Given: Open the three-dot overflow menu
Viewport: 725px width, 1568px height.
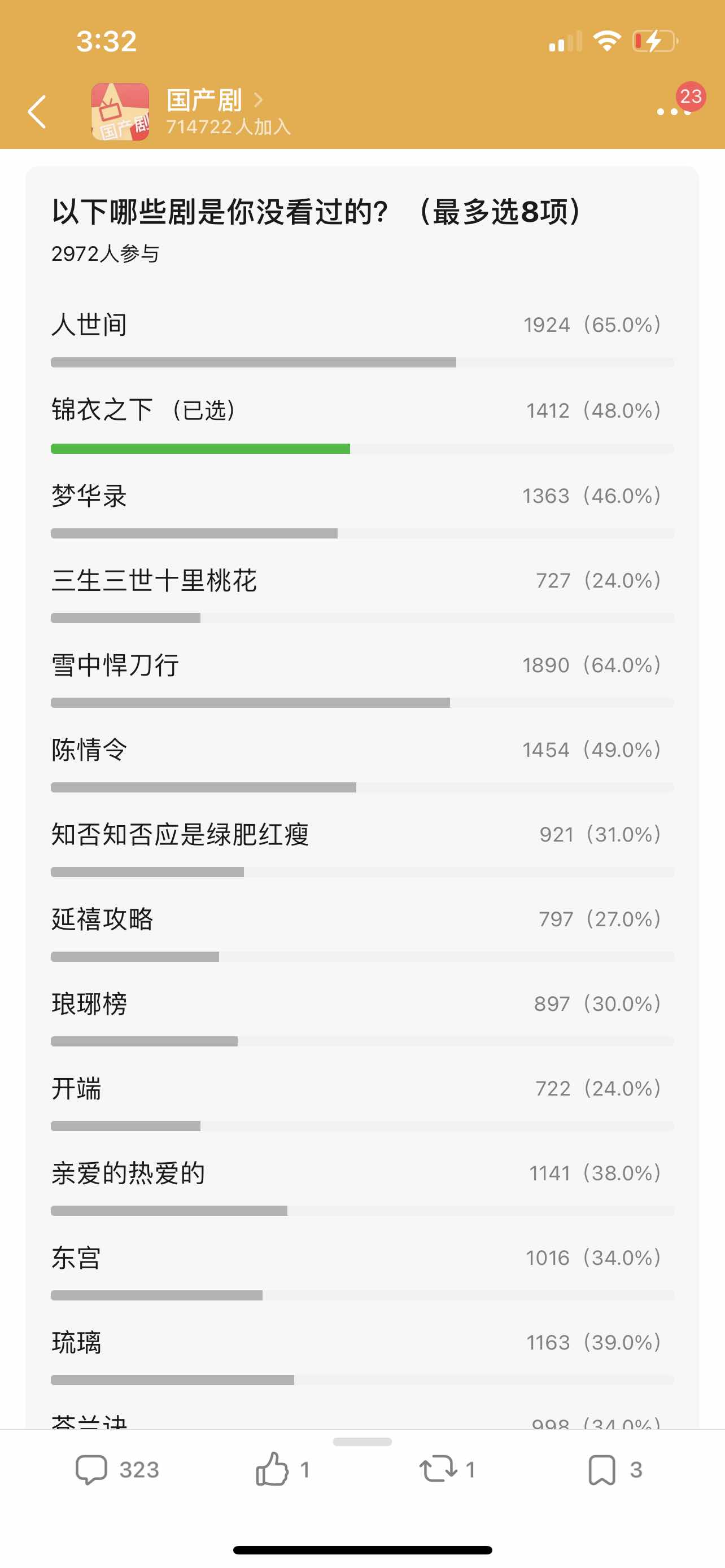Looking at the screenshot, I should 673,112.
